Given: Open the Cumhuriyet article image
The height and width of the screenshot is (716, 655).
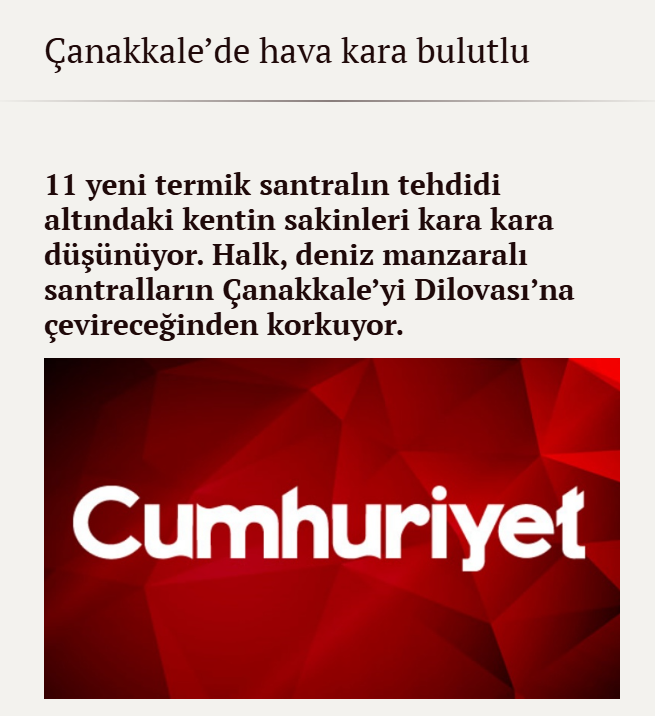Looking at the screenshot, I should (332, 528).
